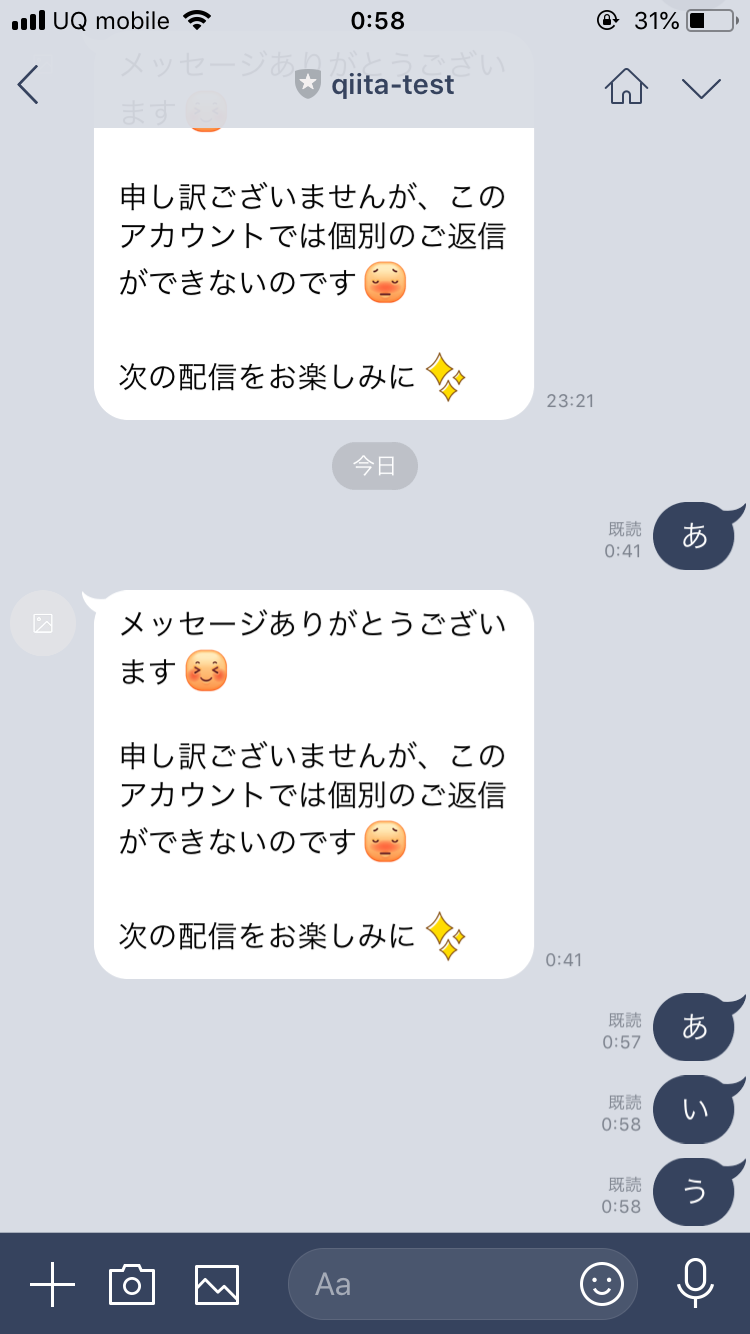Select the 今日 date separator
Image resolution: width=750 pixels, height=1334 pixels.
click(374, 465)
